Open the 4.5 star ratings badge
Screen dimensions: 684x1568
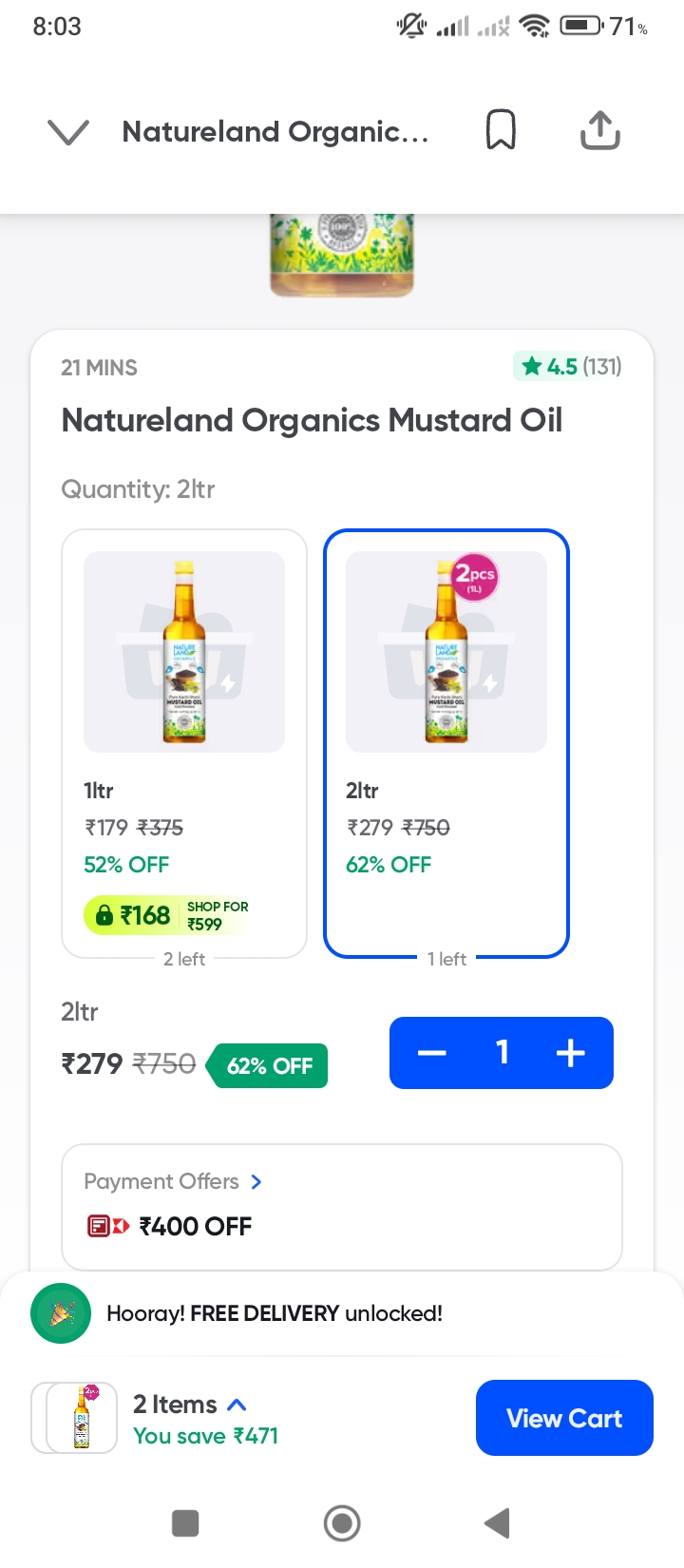tap(568, 367)
